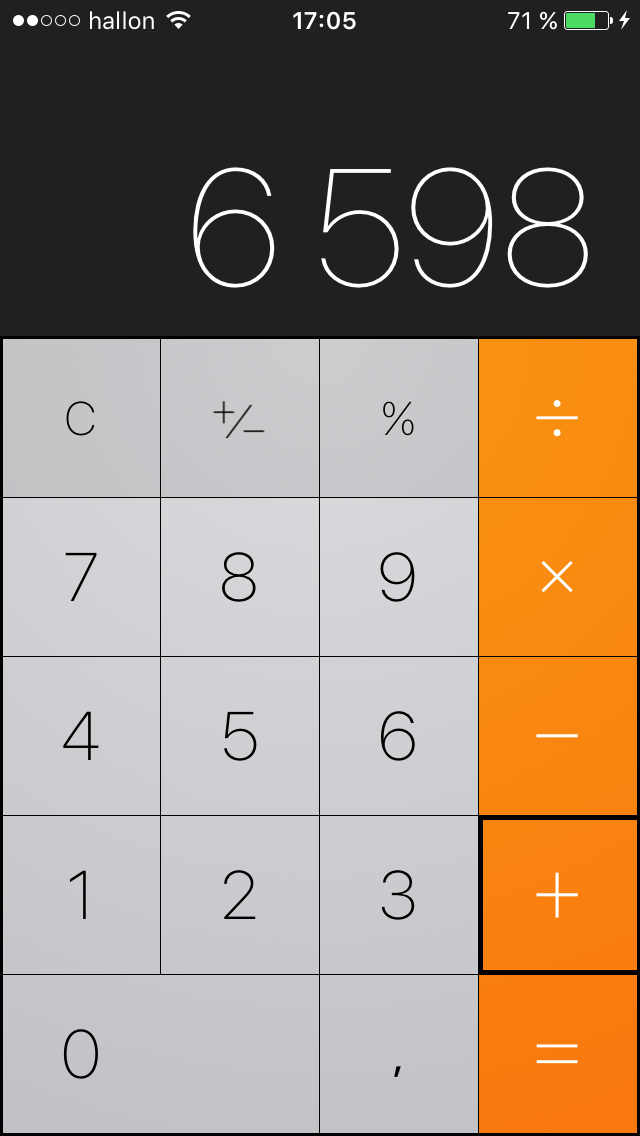Enter the digit 1

tap(80, 895)
